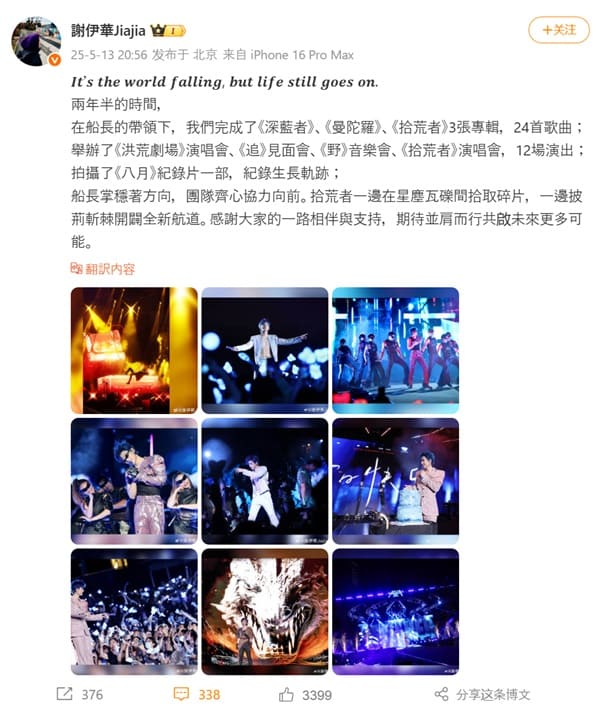This screenshot has width=600, height=723.
Task: Open the comments showing 338
Action: [197, 694]
